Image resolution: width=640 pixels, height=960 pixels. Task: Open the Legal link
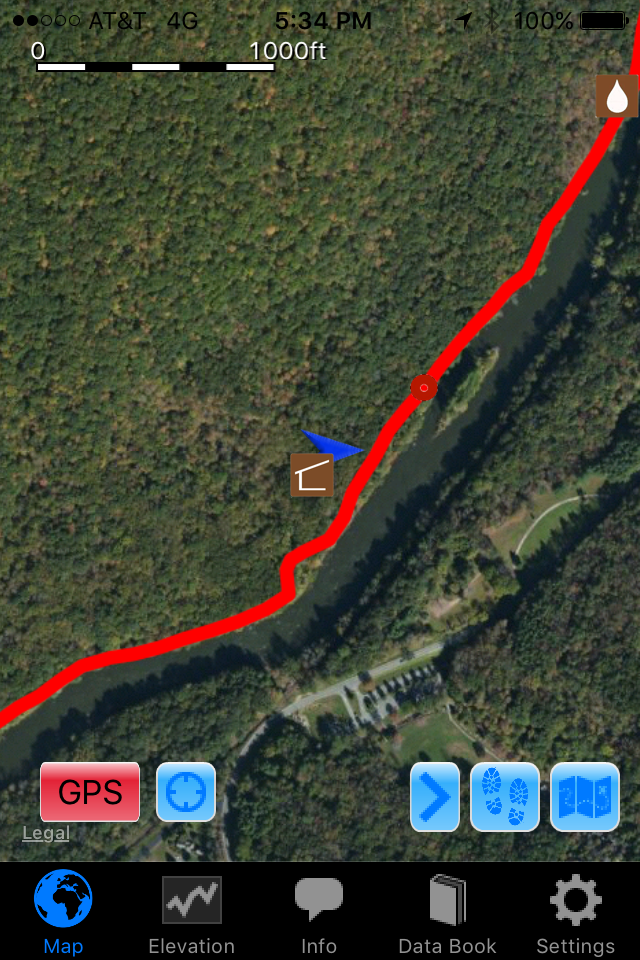46,833
